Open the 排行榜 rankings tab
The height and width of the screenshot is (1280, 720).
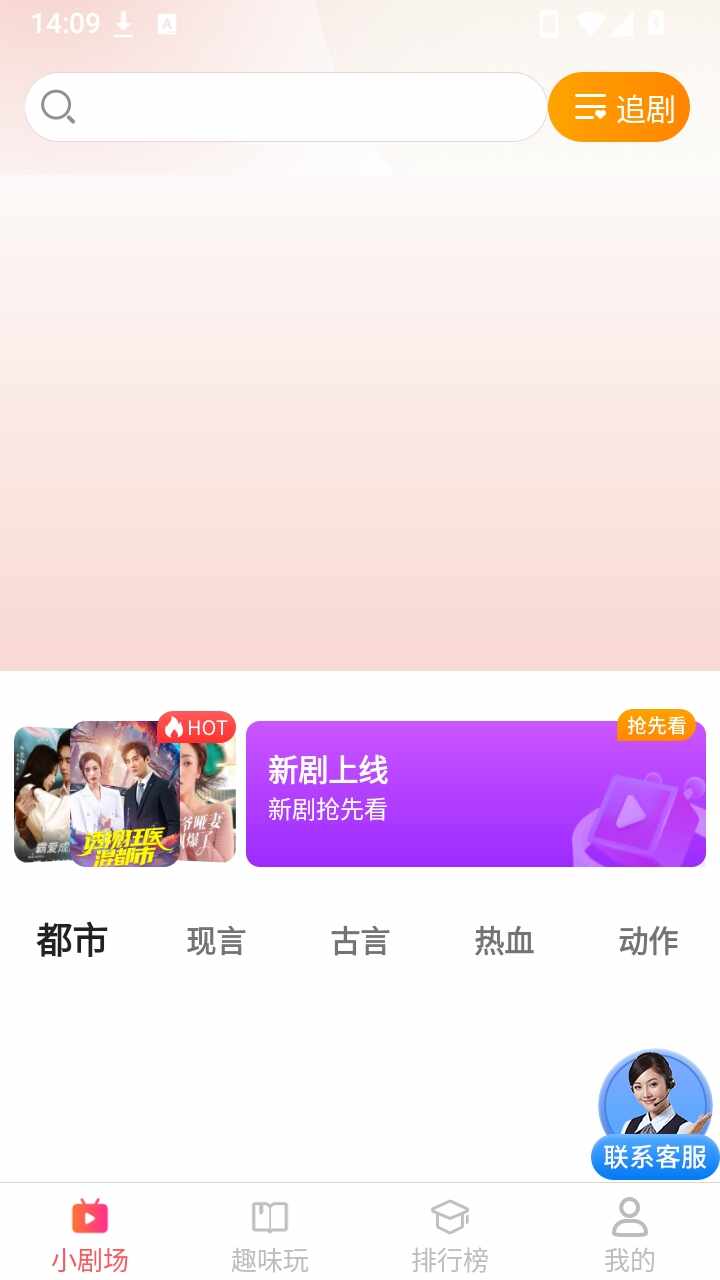coord(450,1235)
